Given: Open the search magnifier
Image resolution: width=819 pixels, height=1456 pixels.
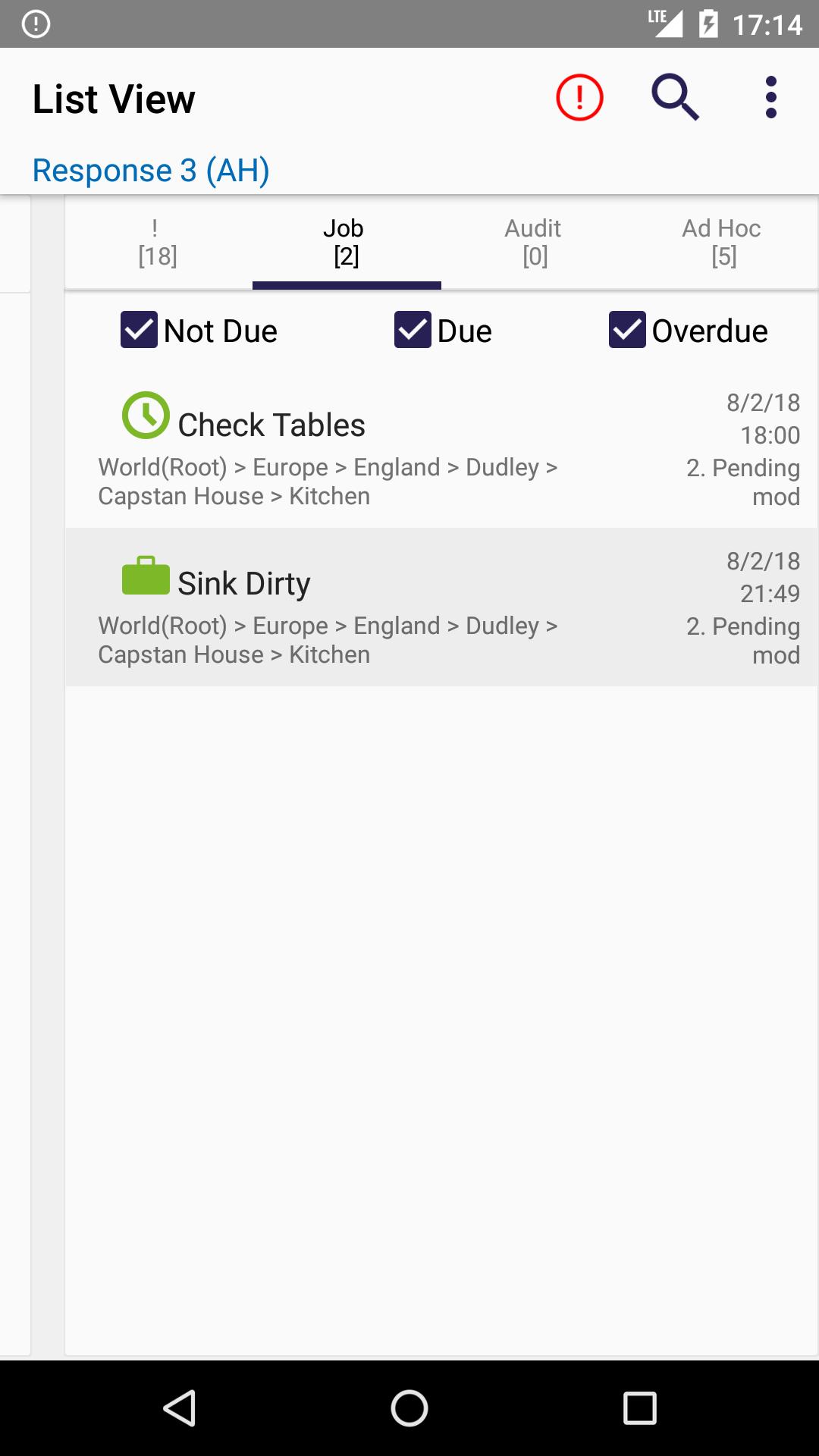Looking at the screenshot, I should click(x=675, y=98).
